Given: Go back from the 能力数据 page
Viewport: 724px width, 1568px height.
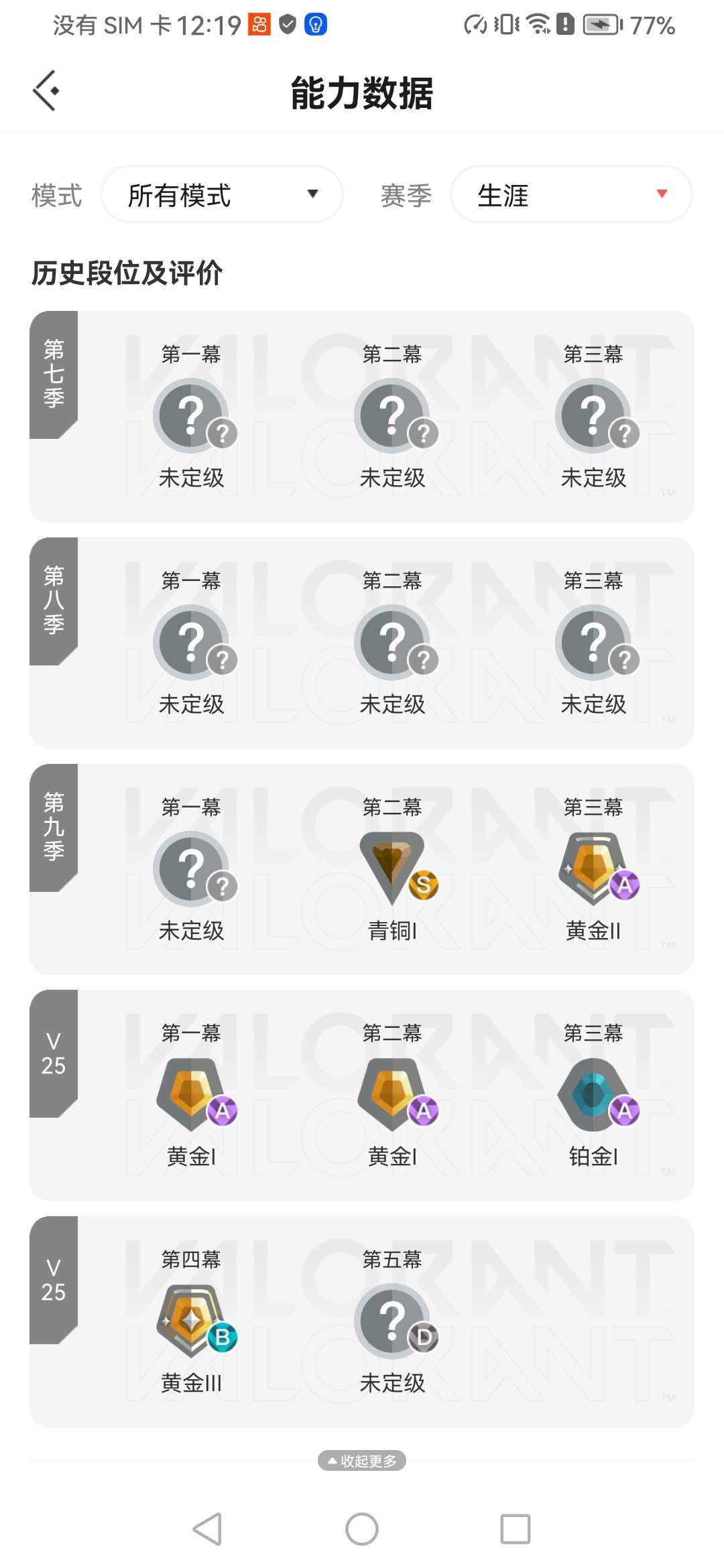Looking at the screenshot, I should (46, 90).
